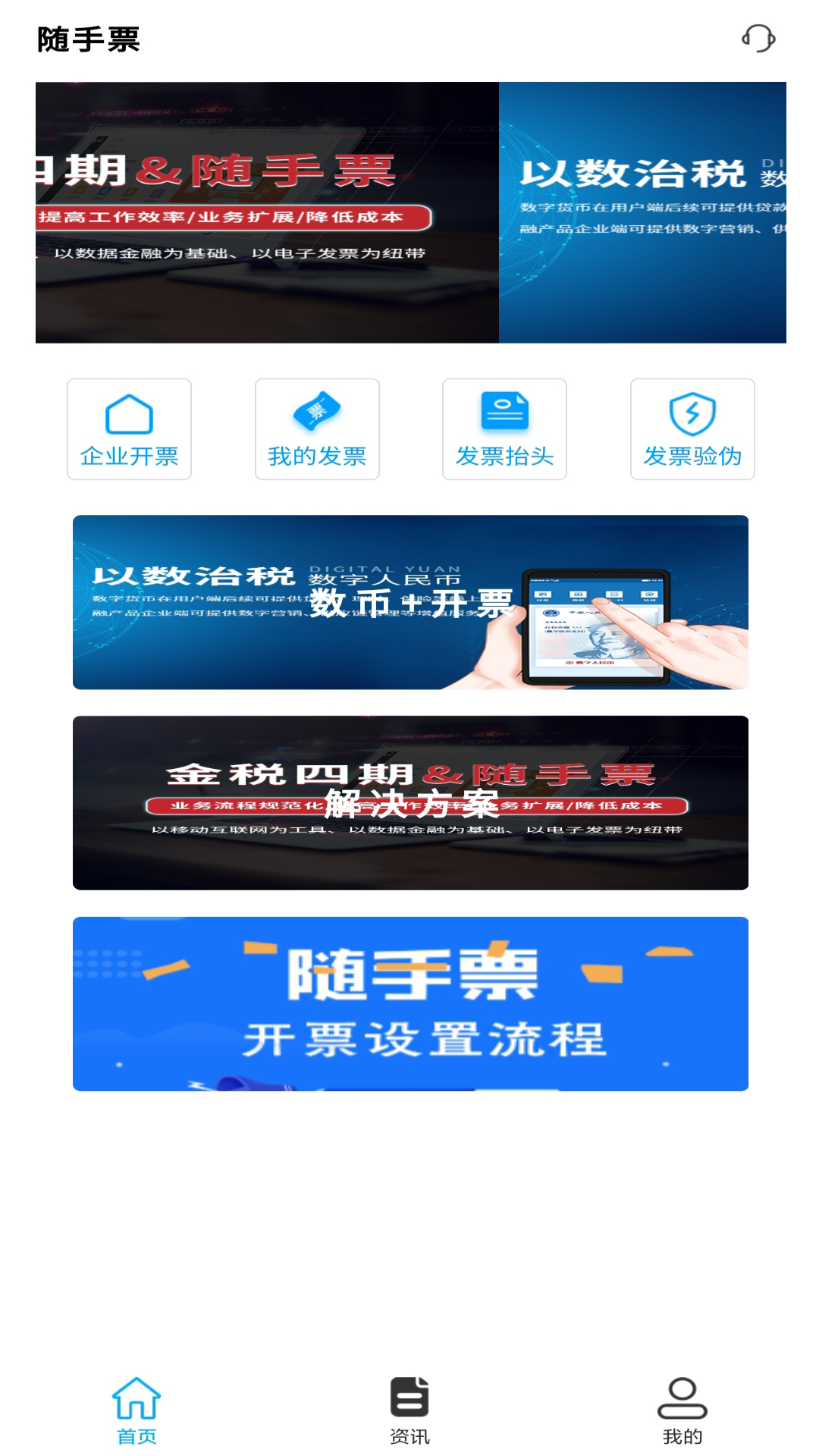Image resolution: width=819 pixels, height=1456 pixels.
Task: Switch to the 我的 tab
Action: 682,1411
